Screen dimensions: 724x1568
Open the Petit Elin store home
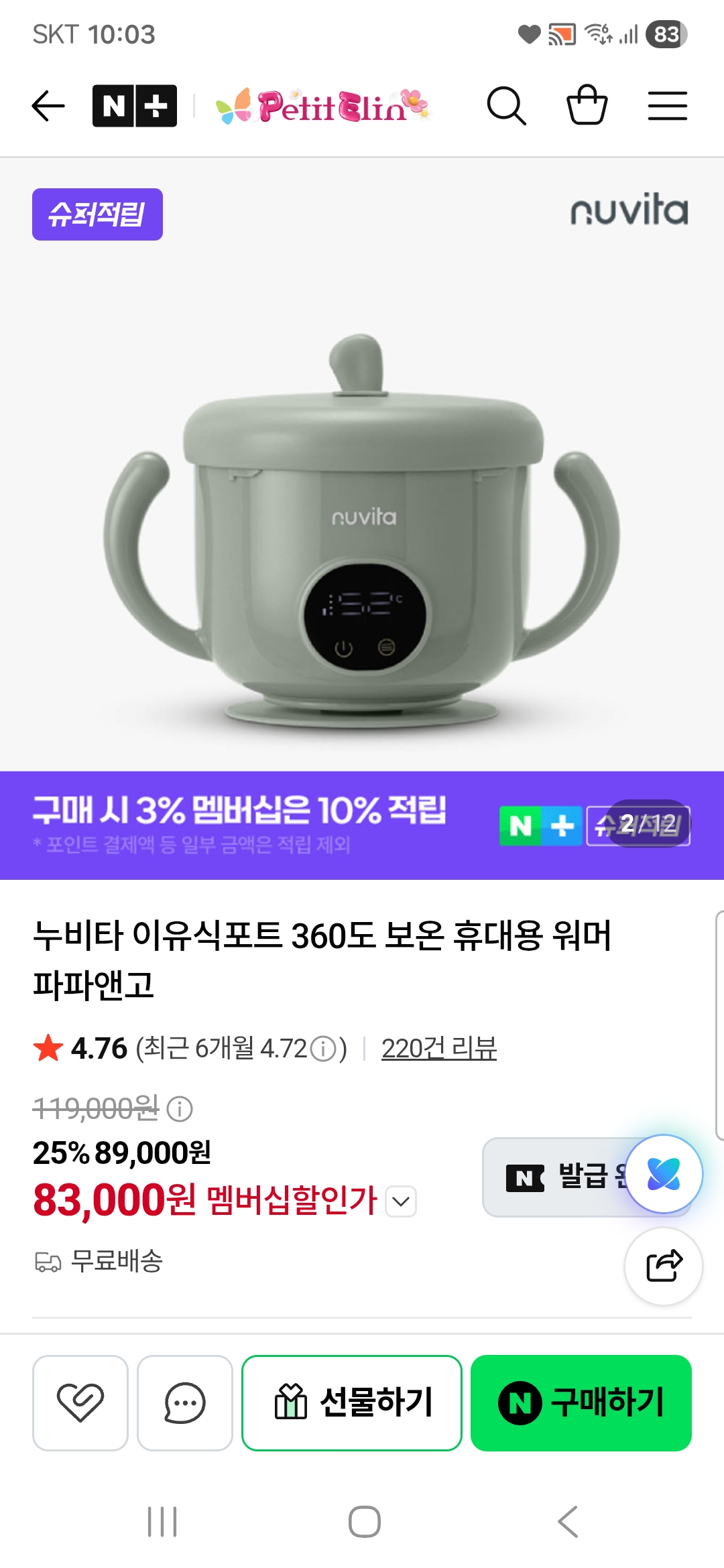coord(322,106)
